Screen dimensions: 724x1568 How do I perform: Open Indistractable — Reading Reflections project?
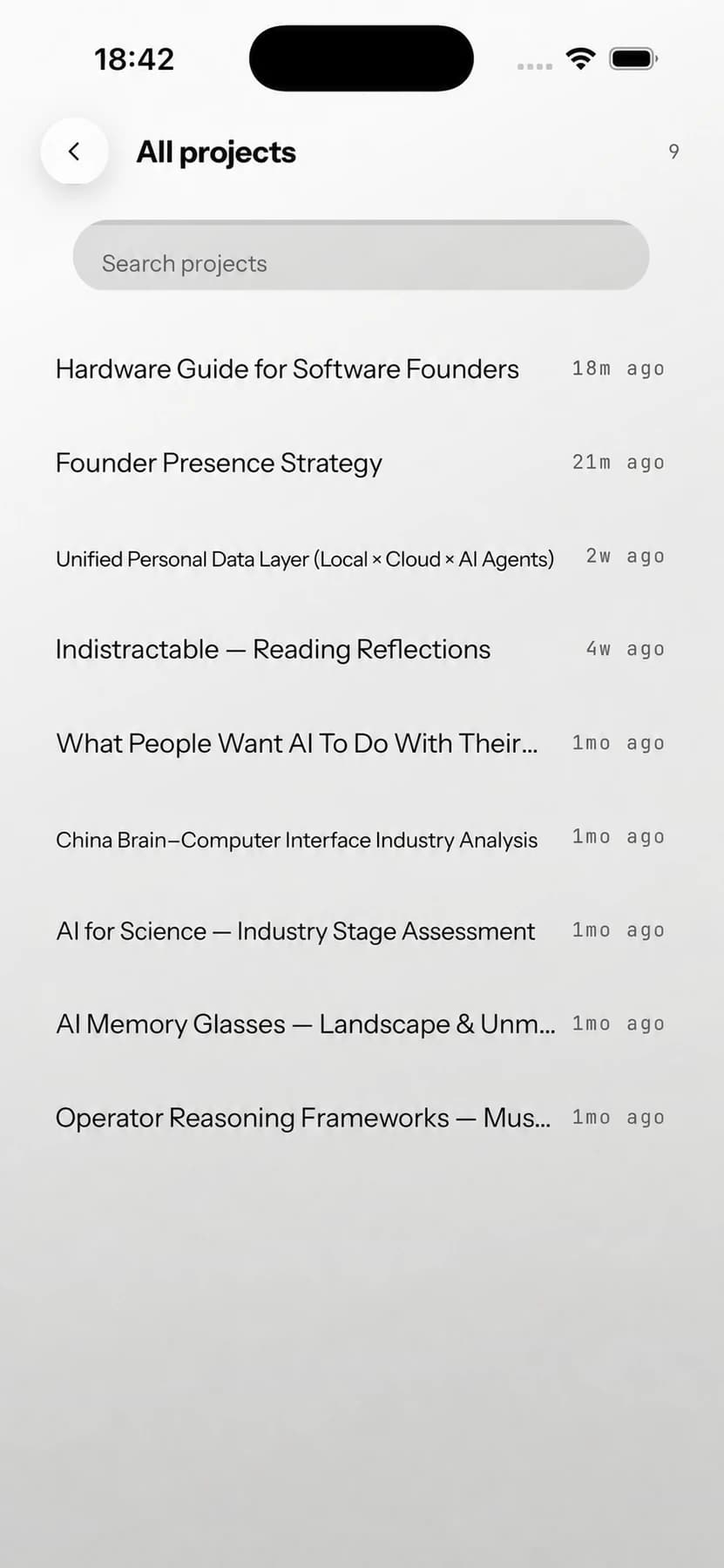pyautogui.click(x=361, y=650)
